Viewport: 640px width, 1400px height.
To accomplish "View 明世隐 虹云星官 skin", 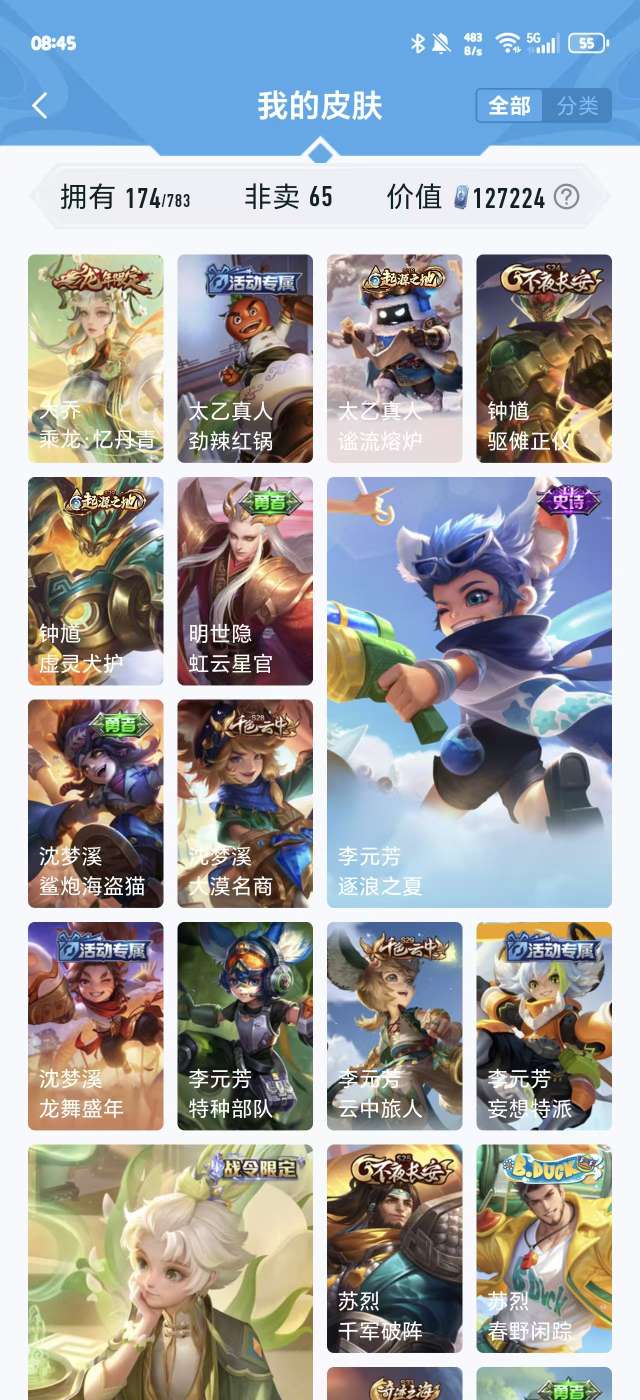I will pos(245,581).
